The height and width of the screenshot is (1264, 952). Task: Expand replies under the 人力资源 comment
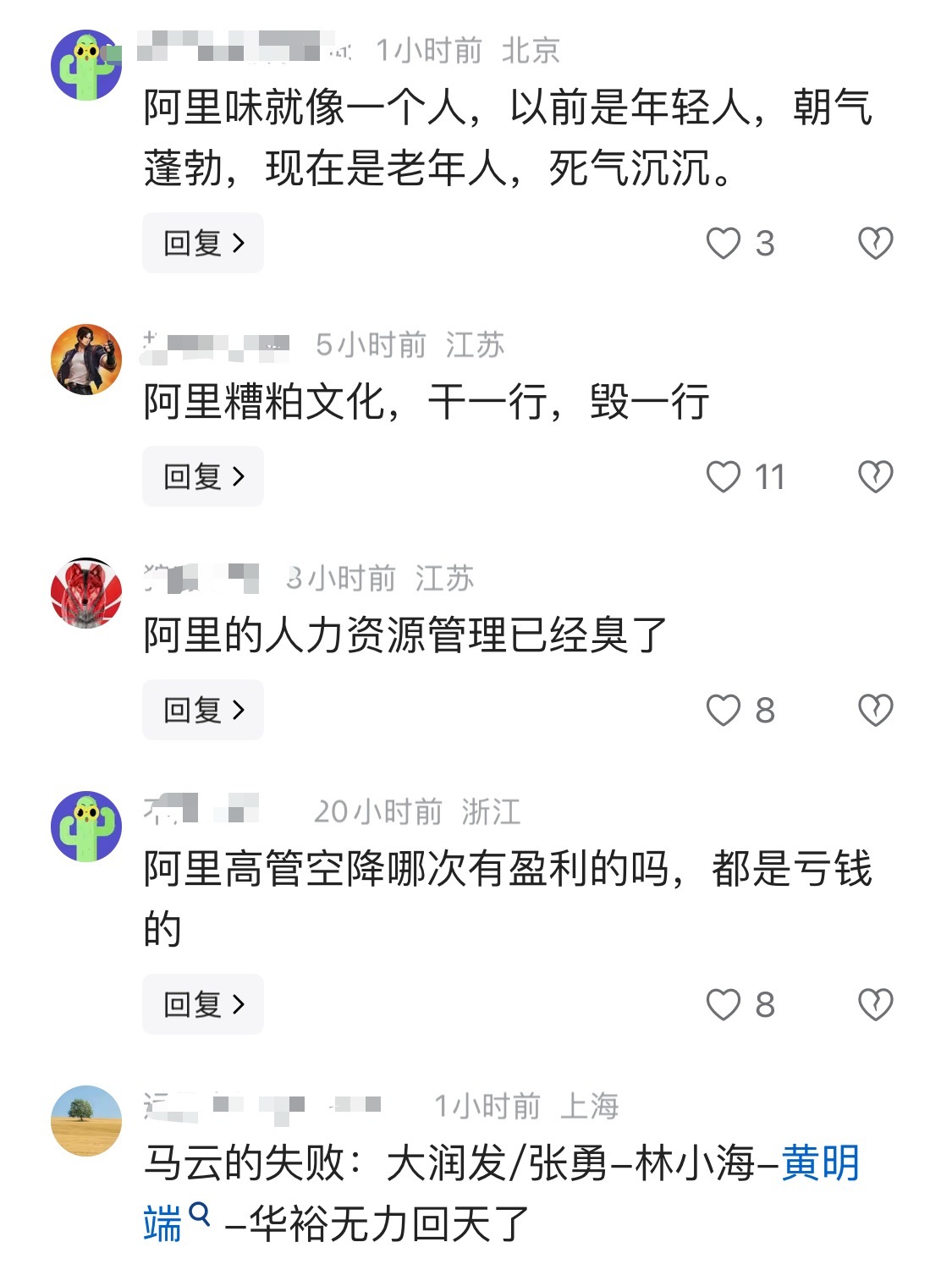point(202,709)
